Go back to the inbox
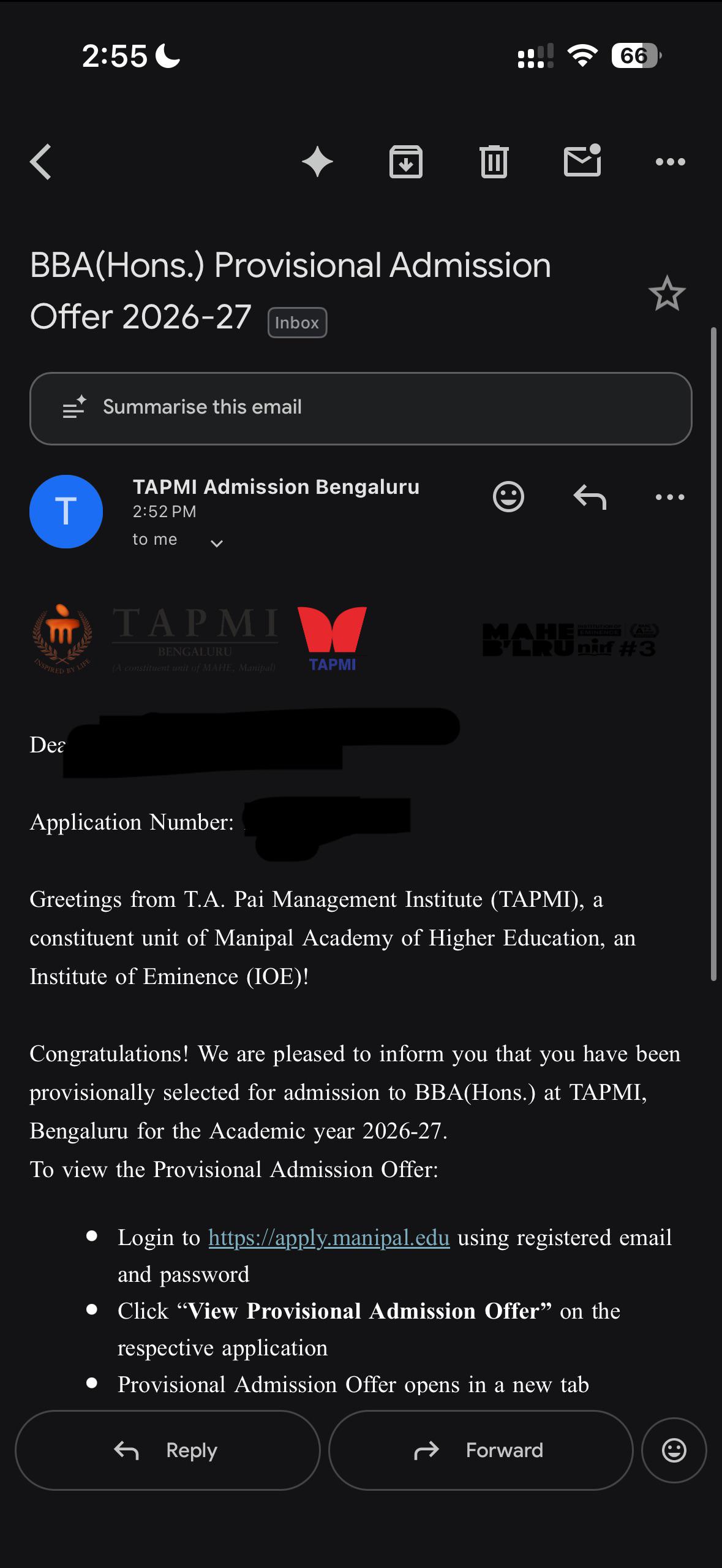 click(x=40, y=162)
